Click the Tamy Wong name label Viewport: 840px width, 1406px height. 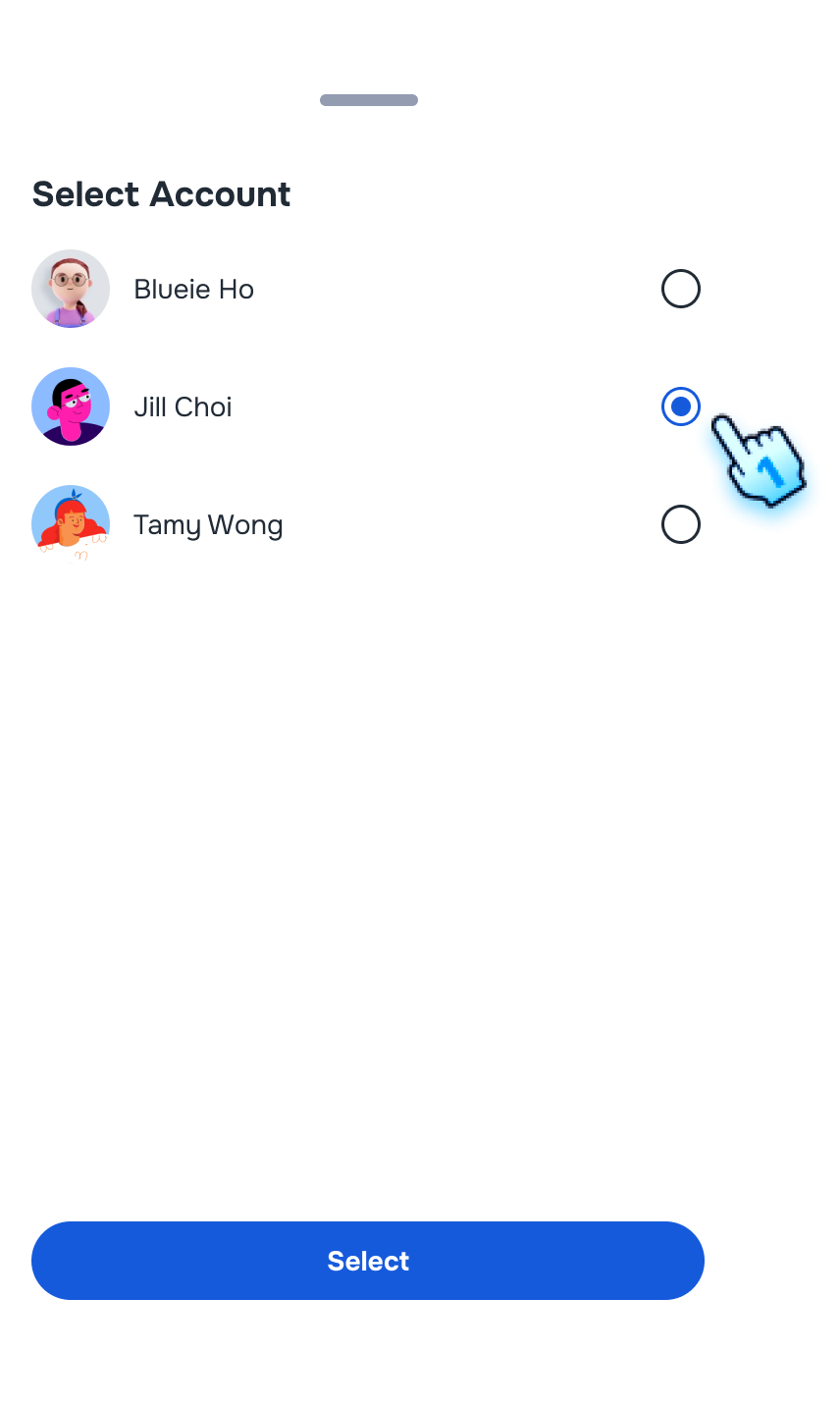(x=208, y=524)
